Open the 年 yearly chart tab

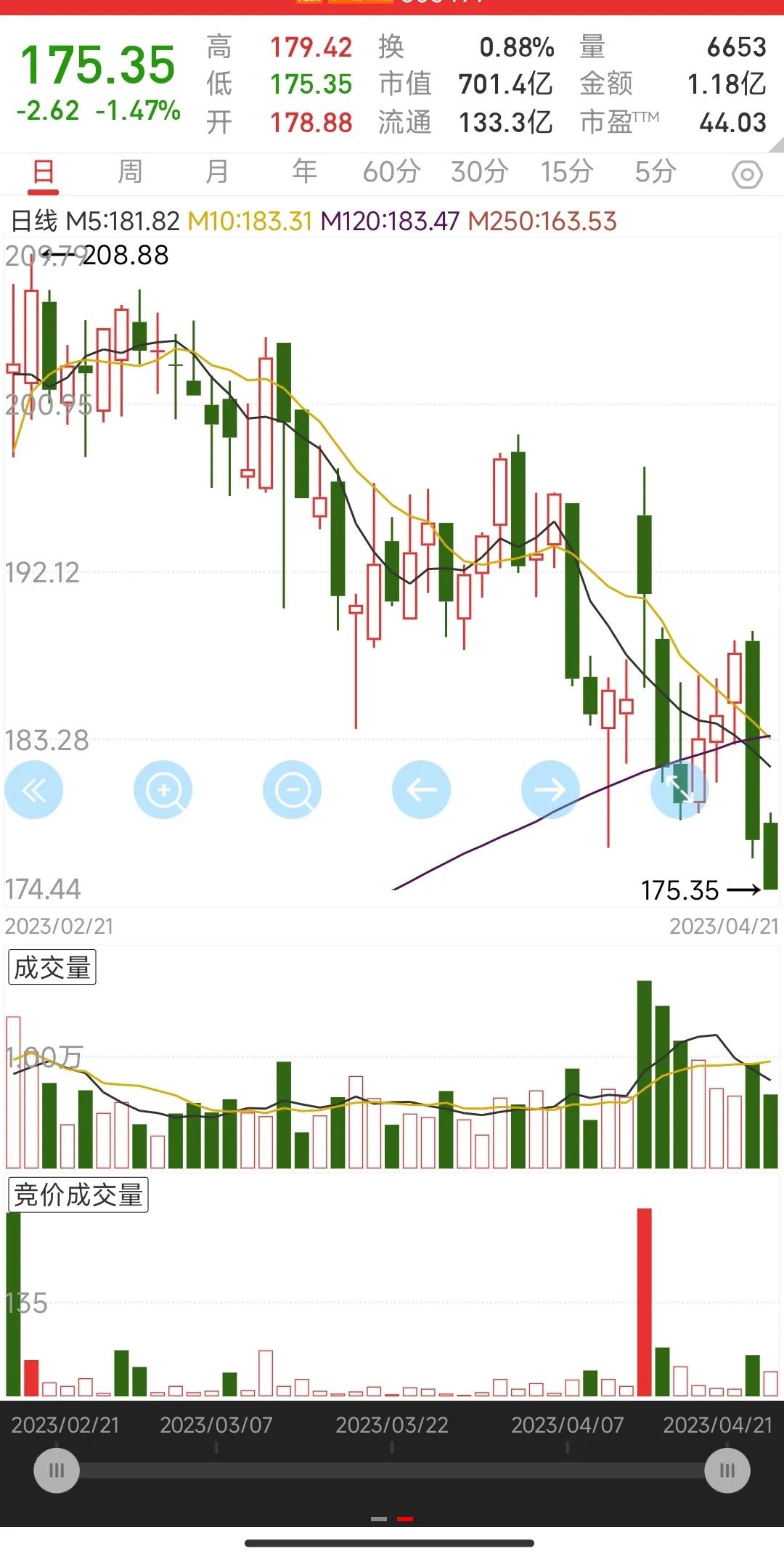(303, 173)
